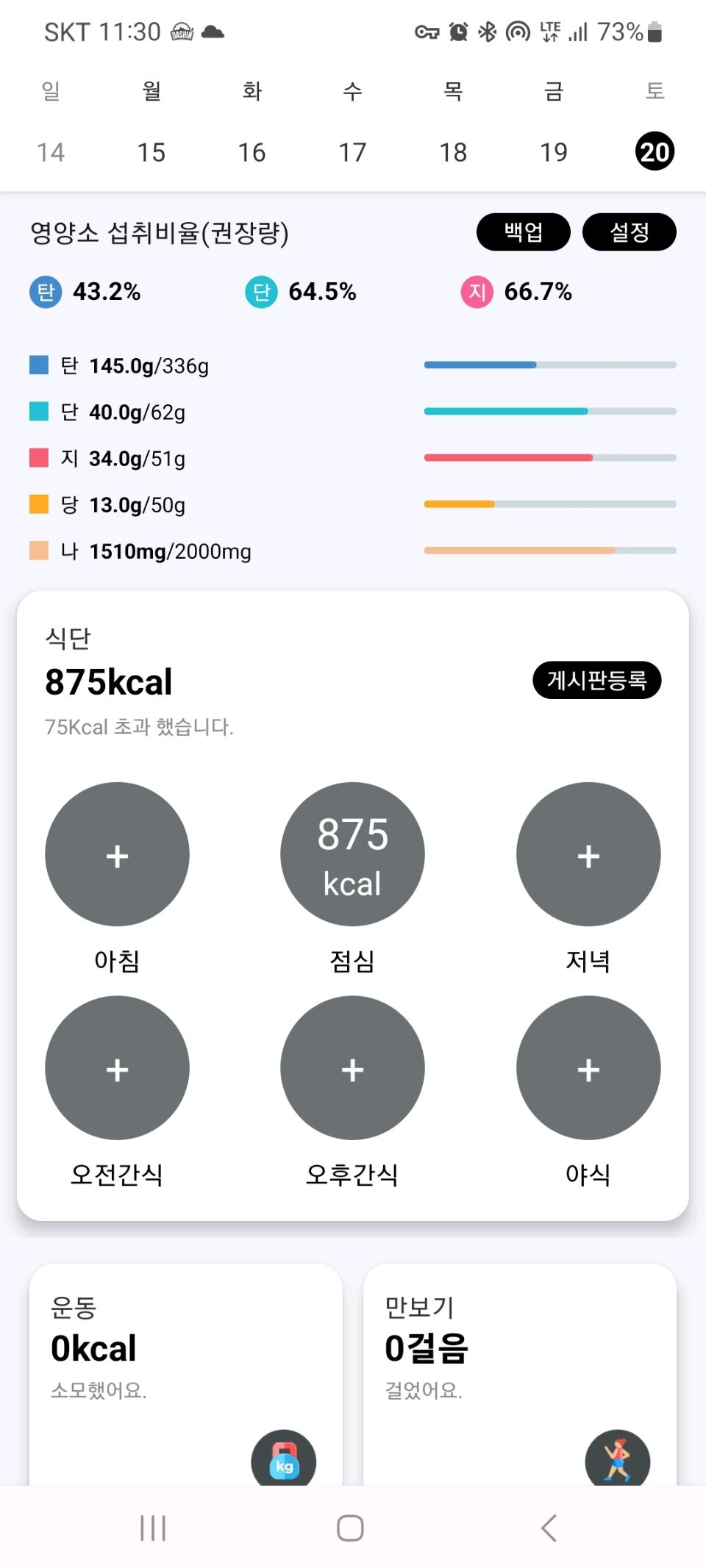Add a snack to 오후간식

click(x=352, y=1067)
